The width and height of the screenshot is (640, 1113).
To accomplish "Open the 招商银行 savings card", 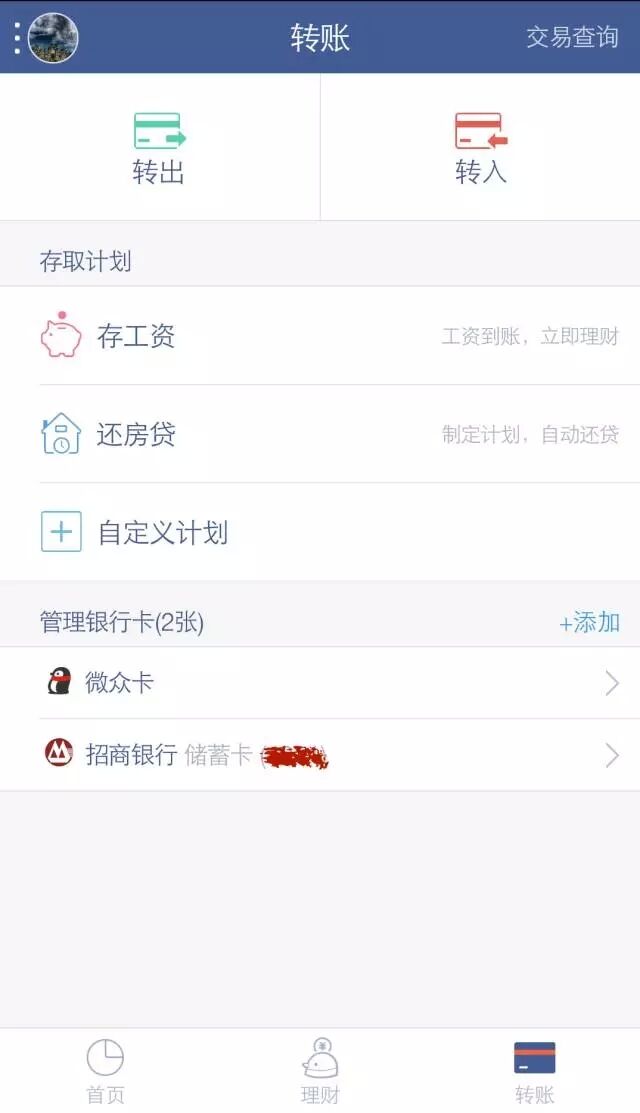I will (320, 755).
